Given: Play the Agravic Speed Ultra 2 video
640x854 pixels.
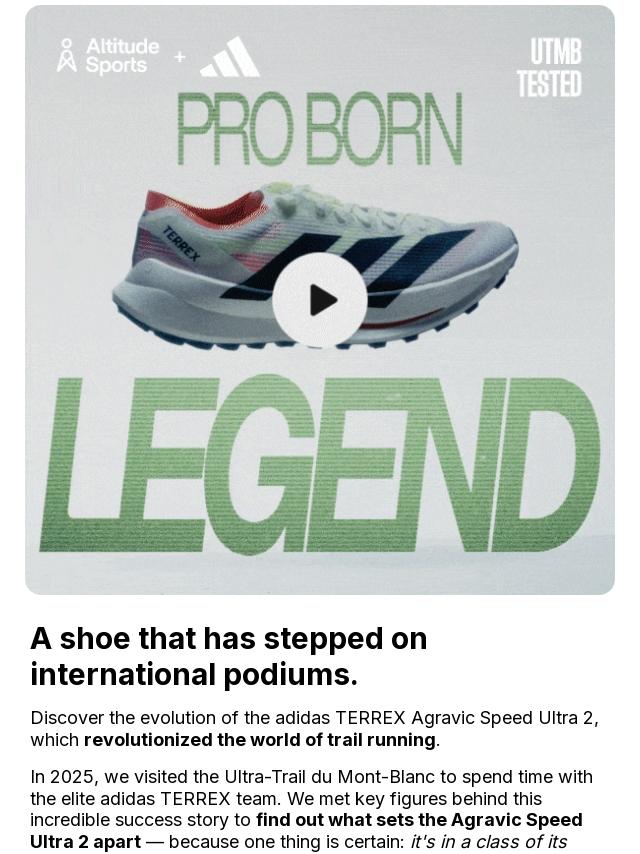Looking at the screenshot, I should [x=320, y=300].
